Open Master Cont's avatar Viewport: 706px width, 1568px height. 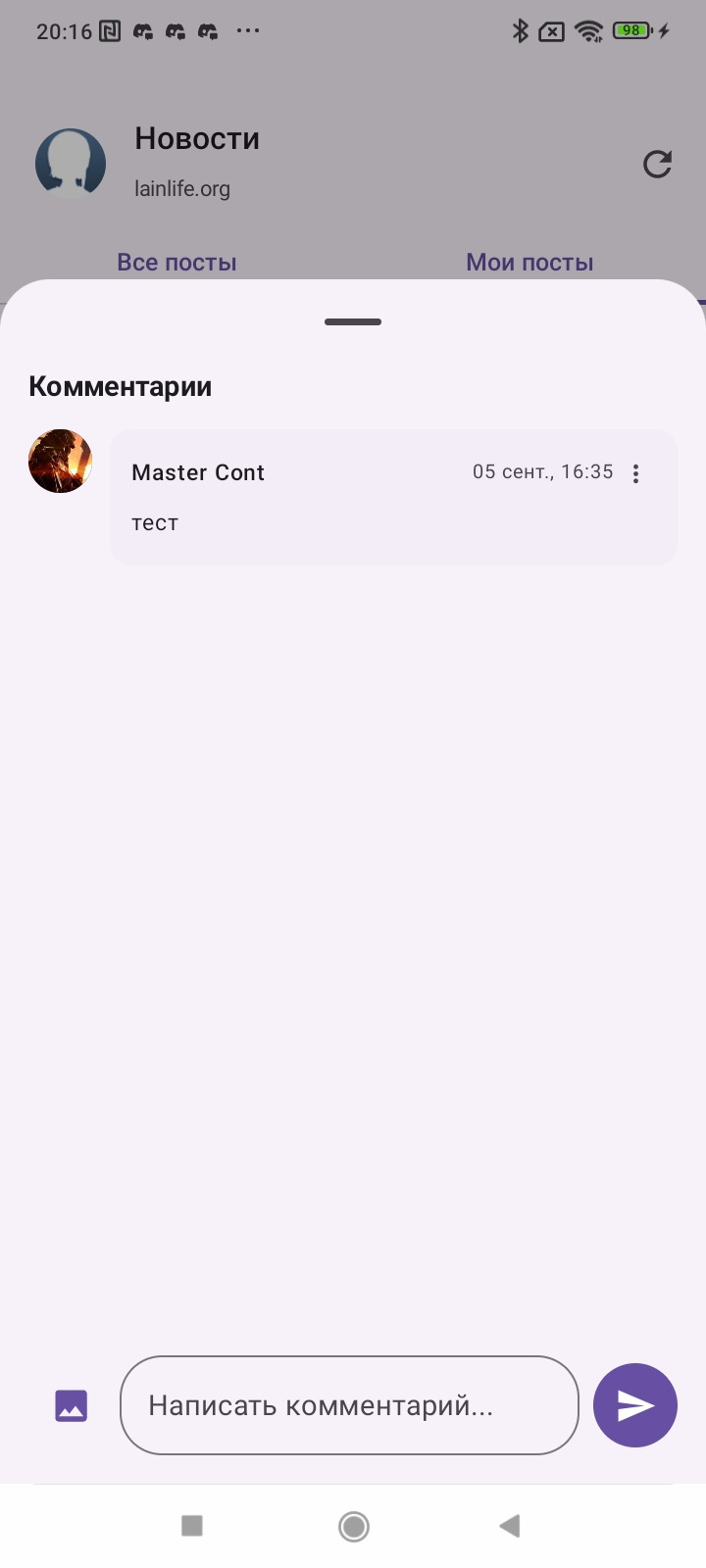(x=61, y=461)
